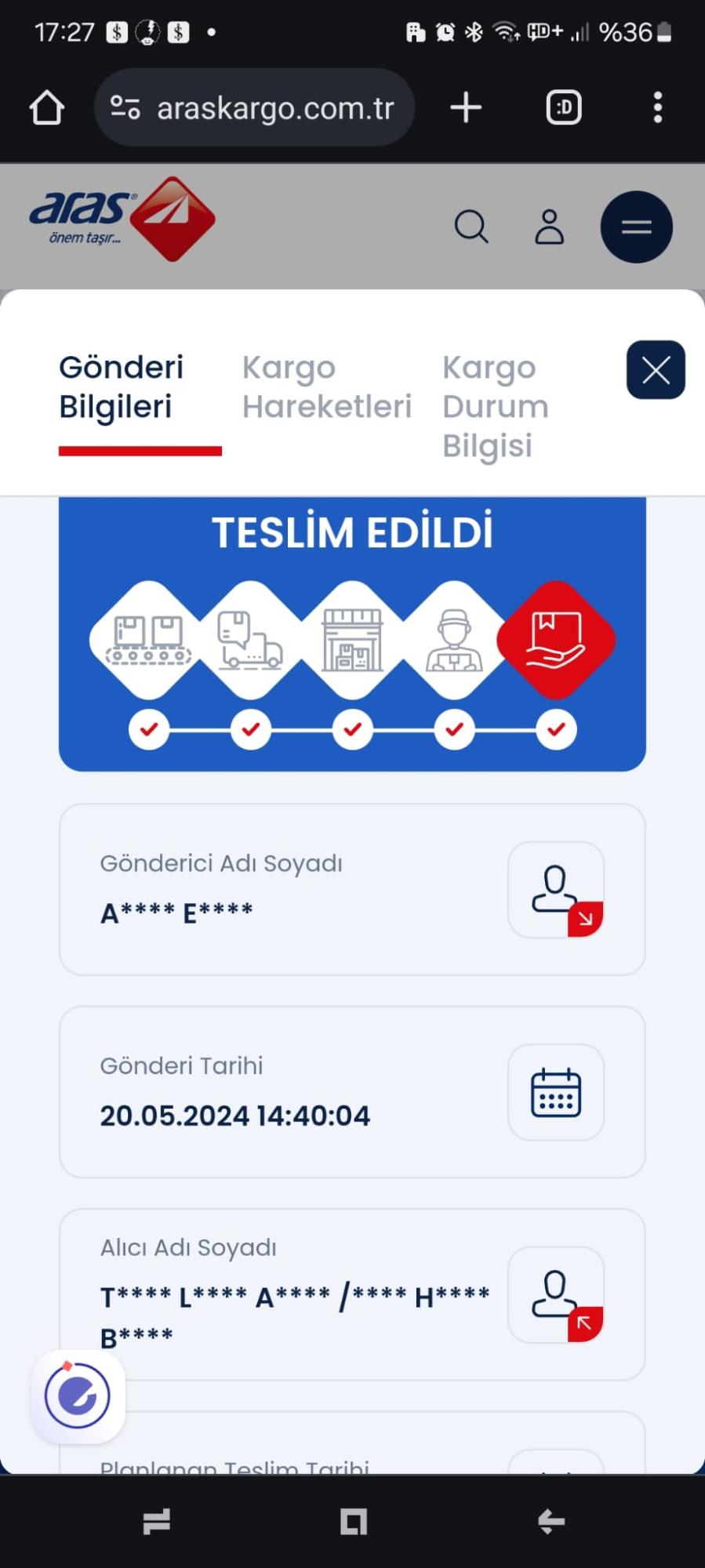705x1568 pixels.
Task: Select the Gönderi Bilgileri tab
Action: coord(122,387)
